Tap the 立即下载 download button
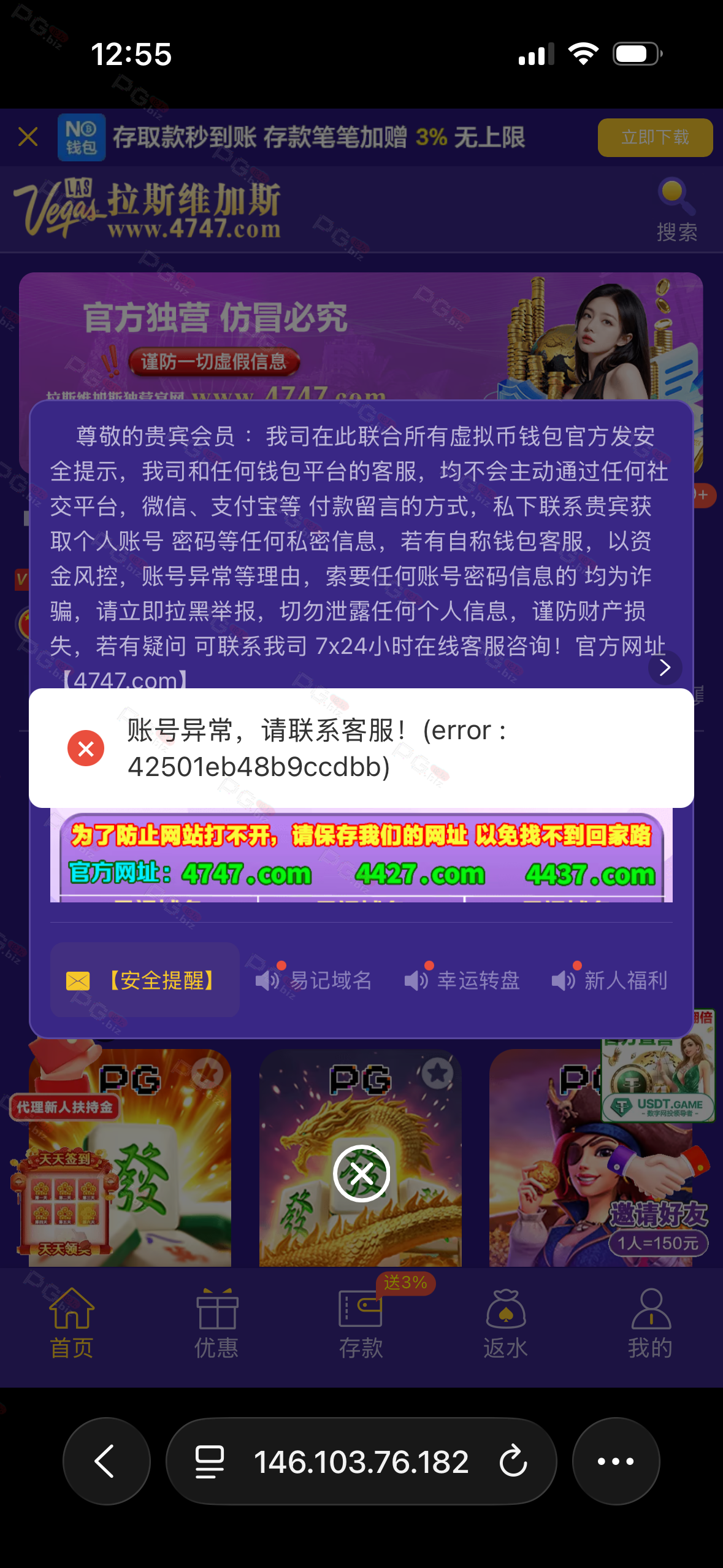 point(654,137)
